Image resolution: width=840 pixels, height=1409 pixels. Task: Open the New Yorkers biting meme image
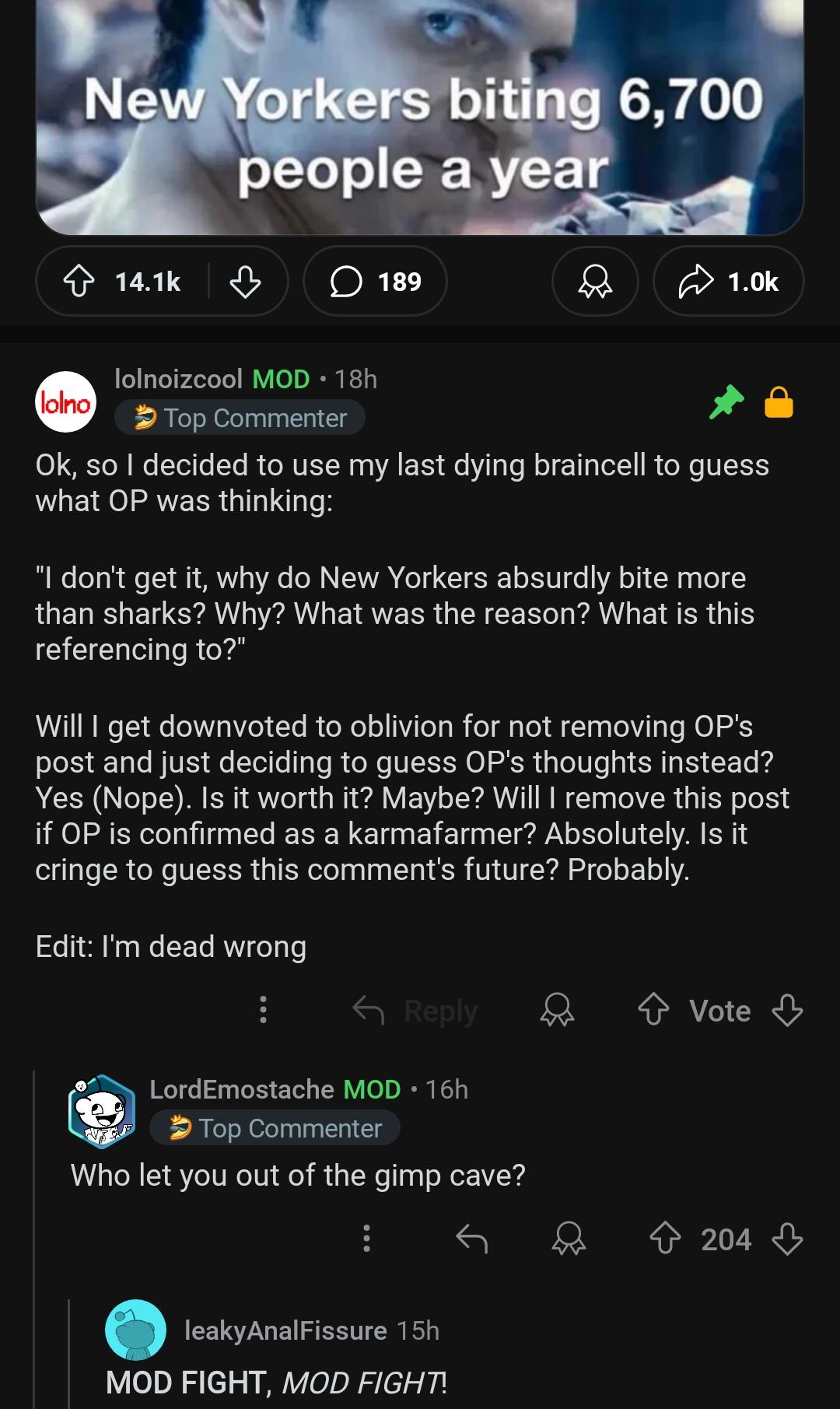420,117
